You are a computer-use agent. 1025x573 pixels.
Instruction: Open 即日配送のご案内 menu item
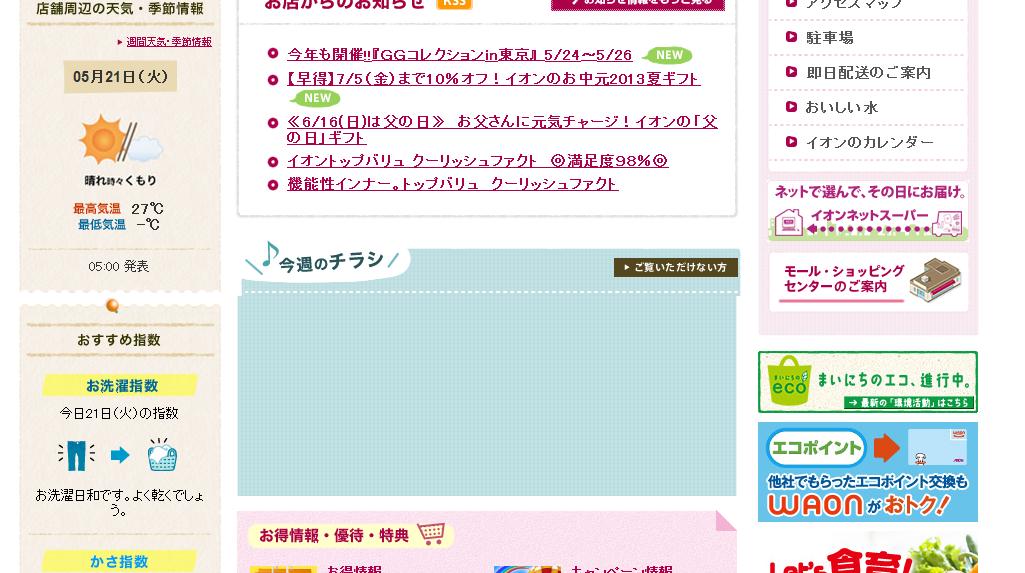pos(868,73)
